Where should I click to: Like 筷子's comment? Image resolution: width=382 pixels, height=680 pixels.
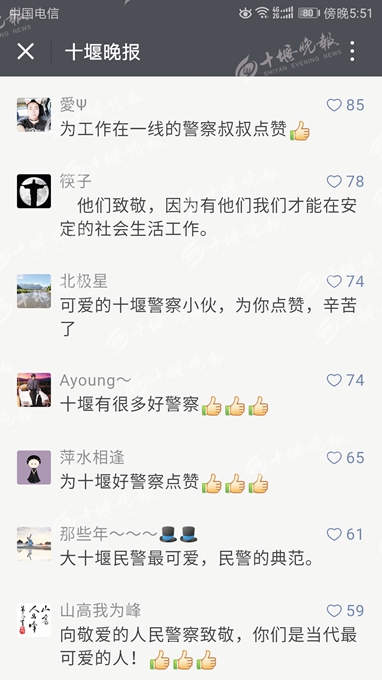click(x=334, y=181)
